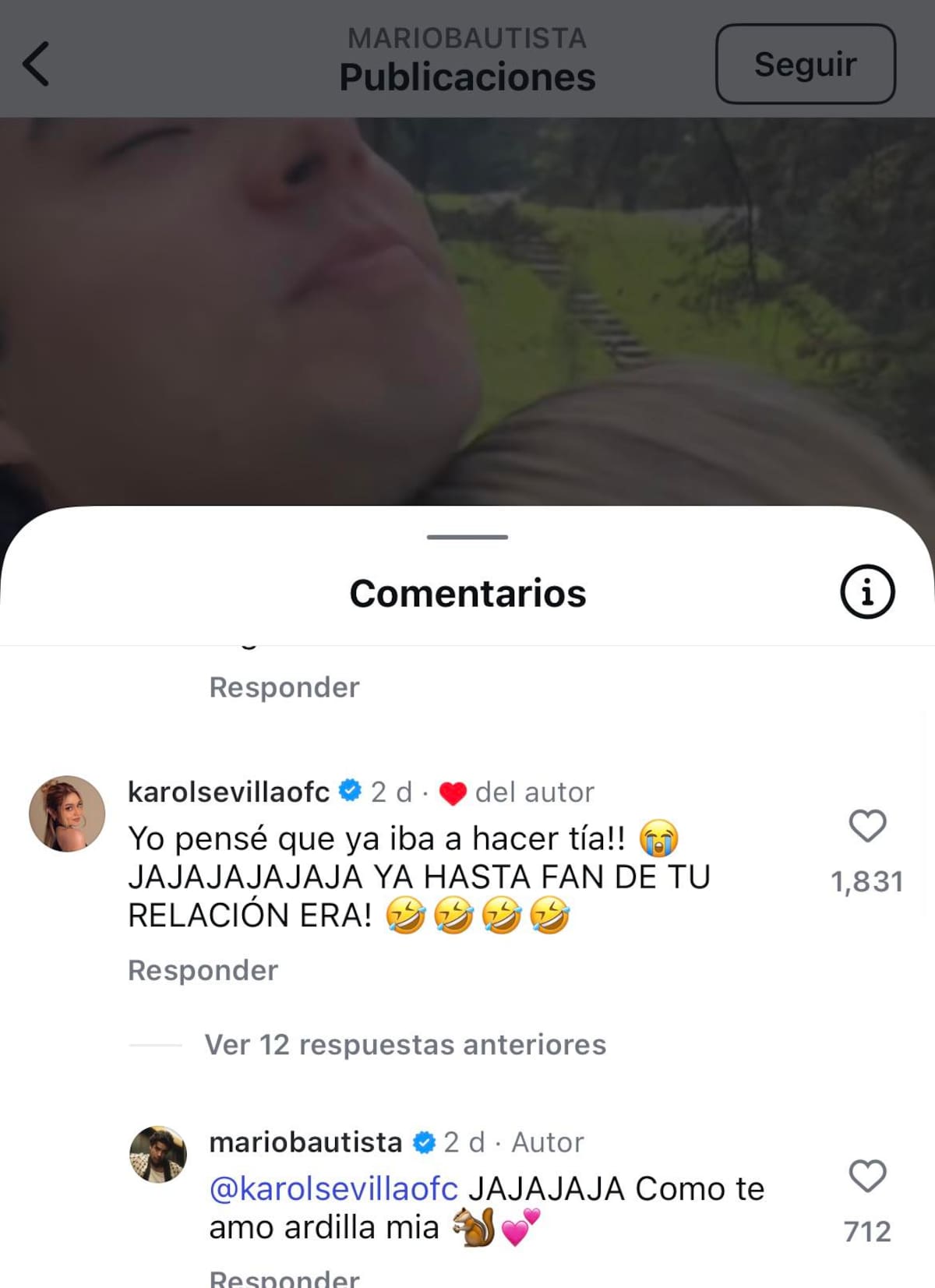The image size is (935, 1288).
Task: Tap the back arrow to exit Publicaciones
Action: (x=35, y=65)
